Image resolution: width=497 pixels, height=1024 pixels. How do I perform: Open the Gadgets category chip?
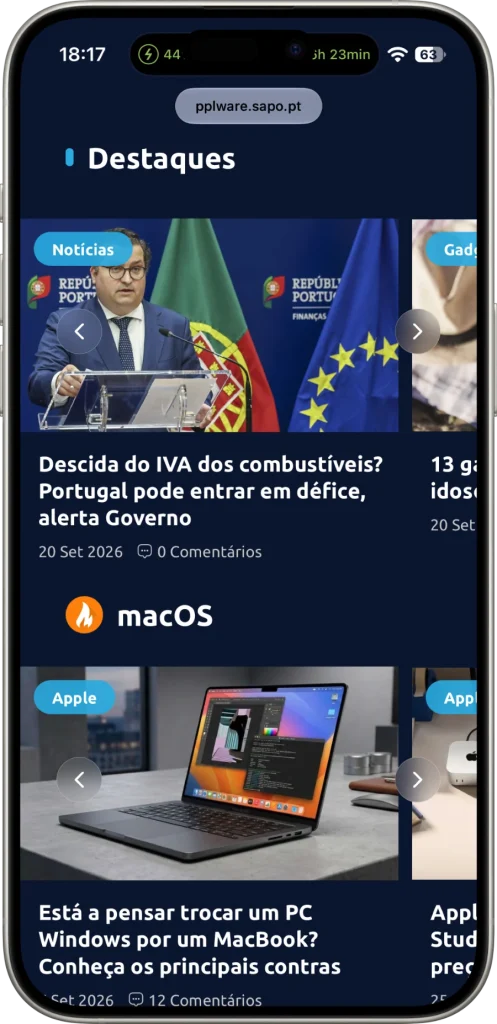pyautogui.click(x=451, y=249)
